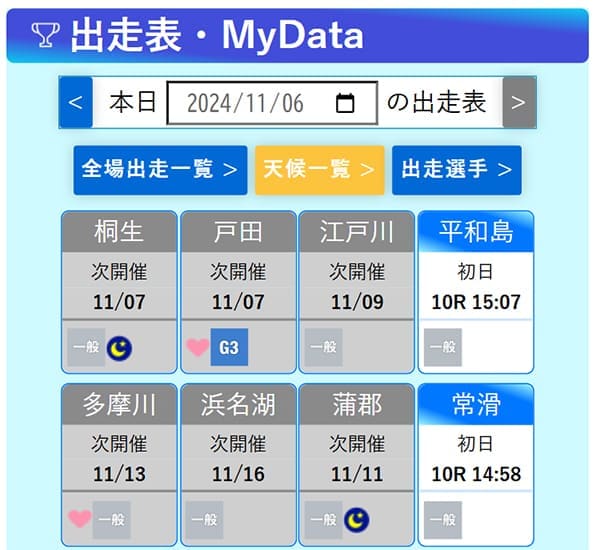
Task: Open 全場出走一覧 list
Action: [x=160, y=170]
